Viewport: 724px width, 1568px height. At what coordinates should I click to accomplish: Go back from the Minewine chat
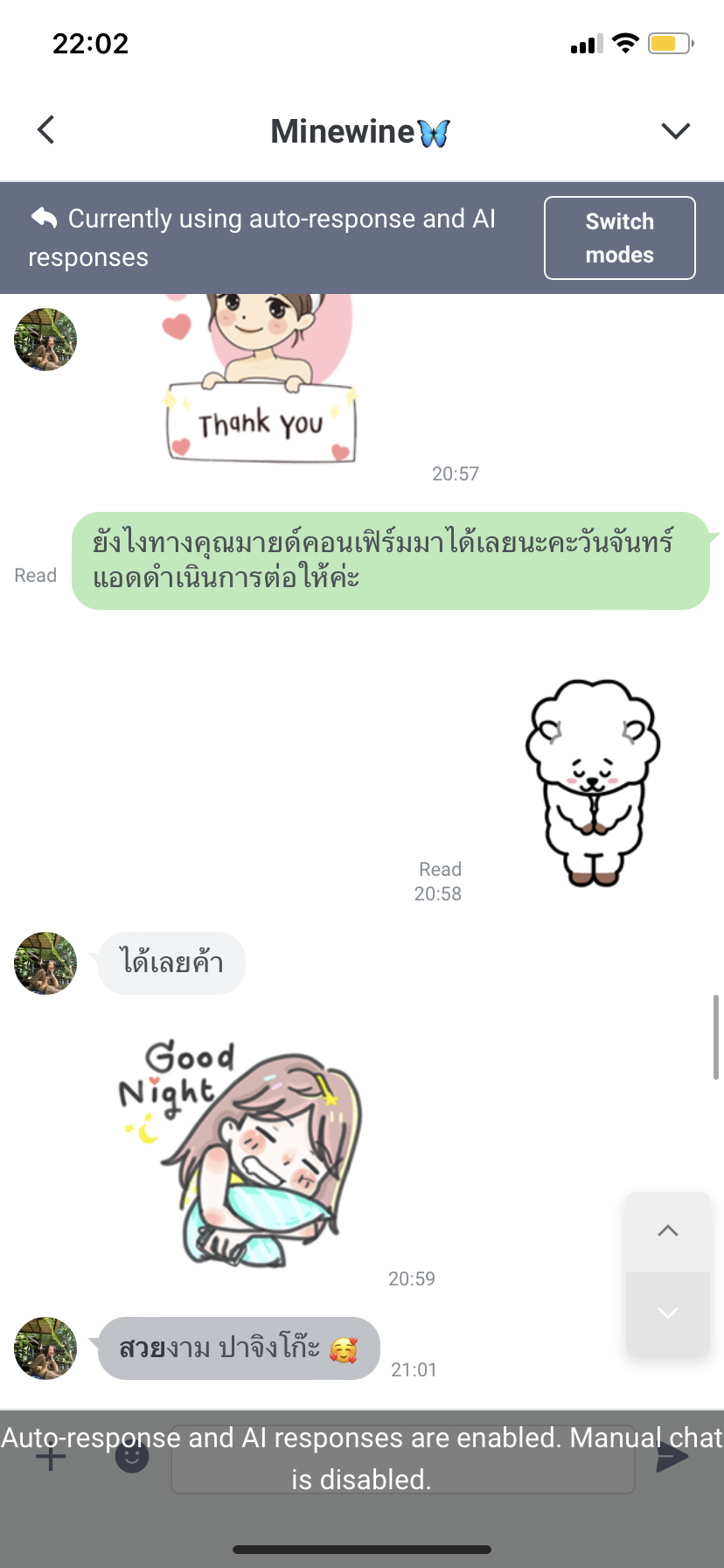click(46, 130)
